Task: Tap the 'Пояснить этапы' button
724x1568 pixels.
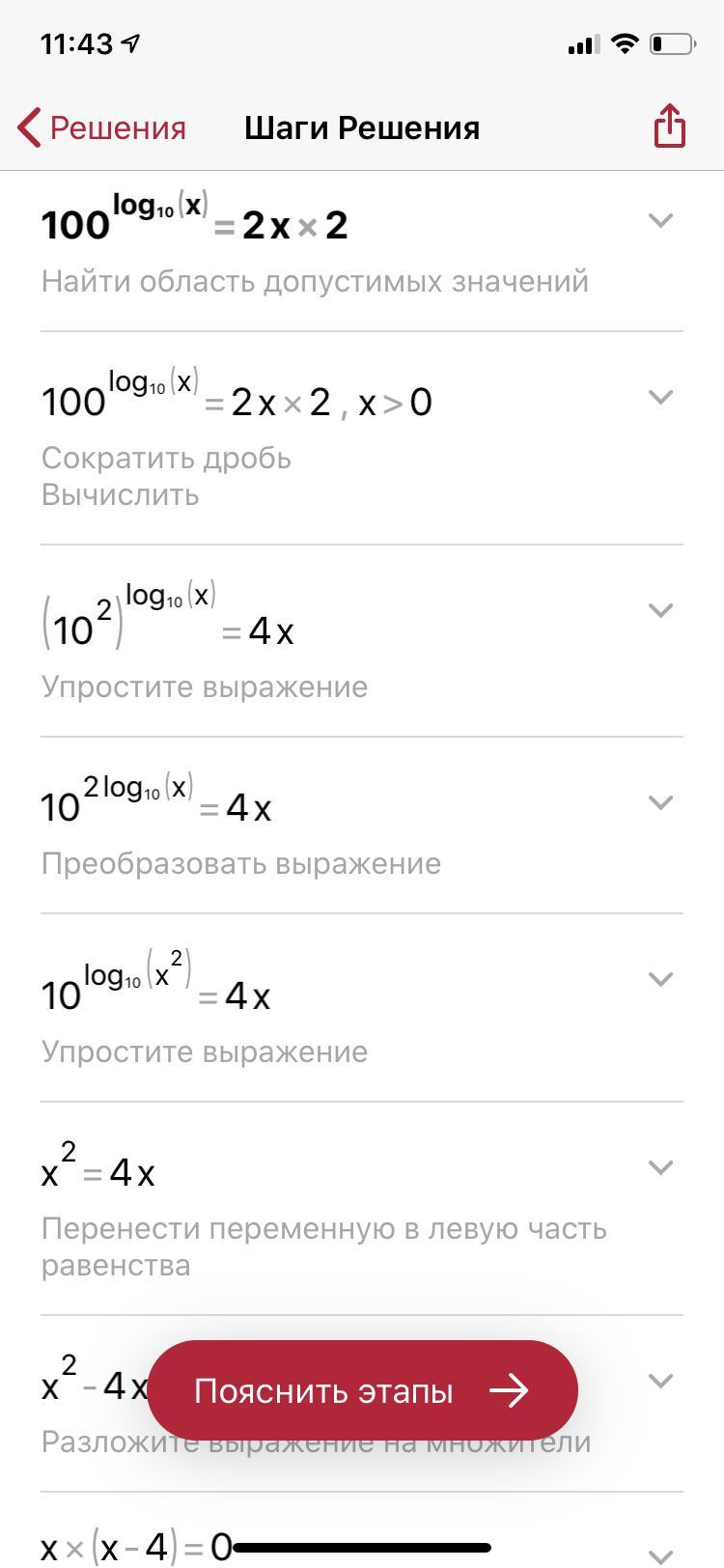Action: pos(362,1390)
